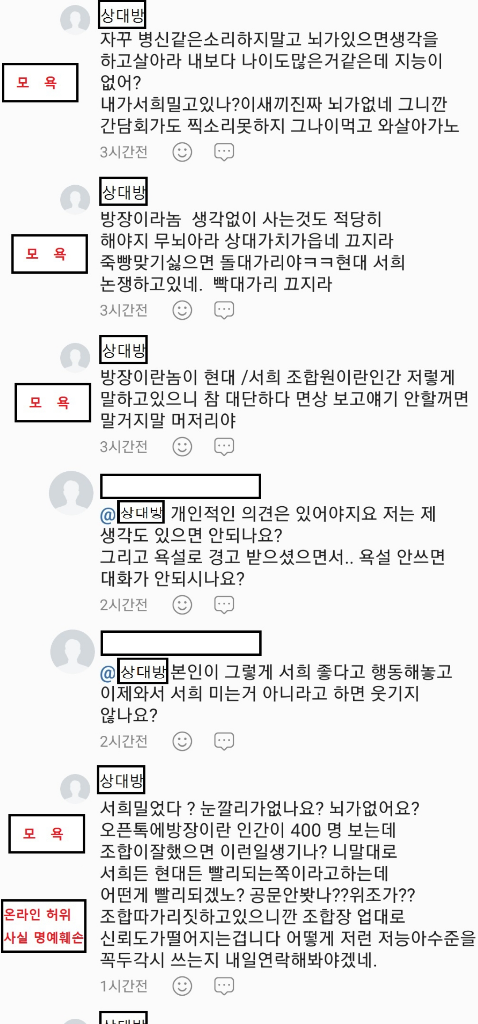React with emoji to the comment starting '자꾸'

click(x=182, y=152)
